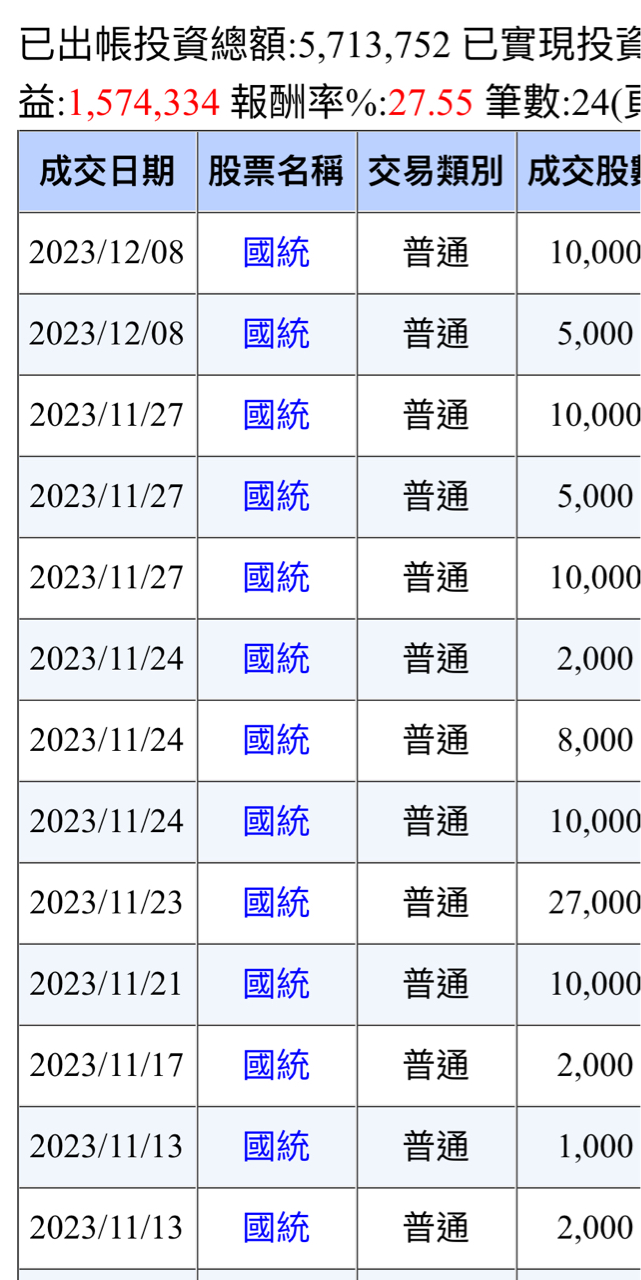The width and height of the screenshot is (641, 1280).
Task: Open 國統 link in the 2023/11/21 row
Action: [276, 984]
